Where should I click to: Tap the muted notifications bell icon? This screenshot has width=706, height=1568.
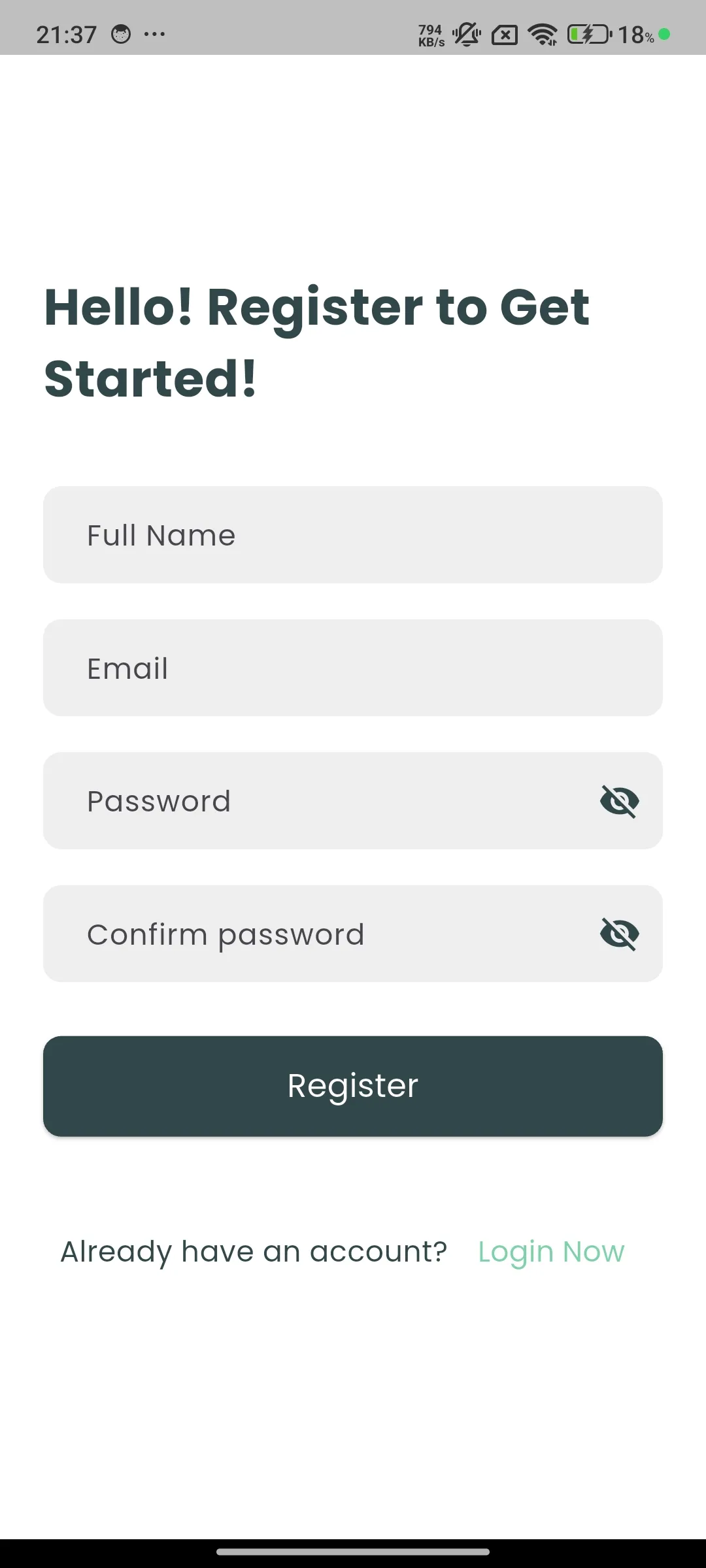coord(465,34)
